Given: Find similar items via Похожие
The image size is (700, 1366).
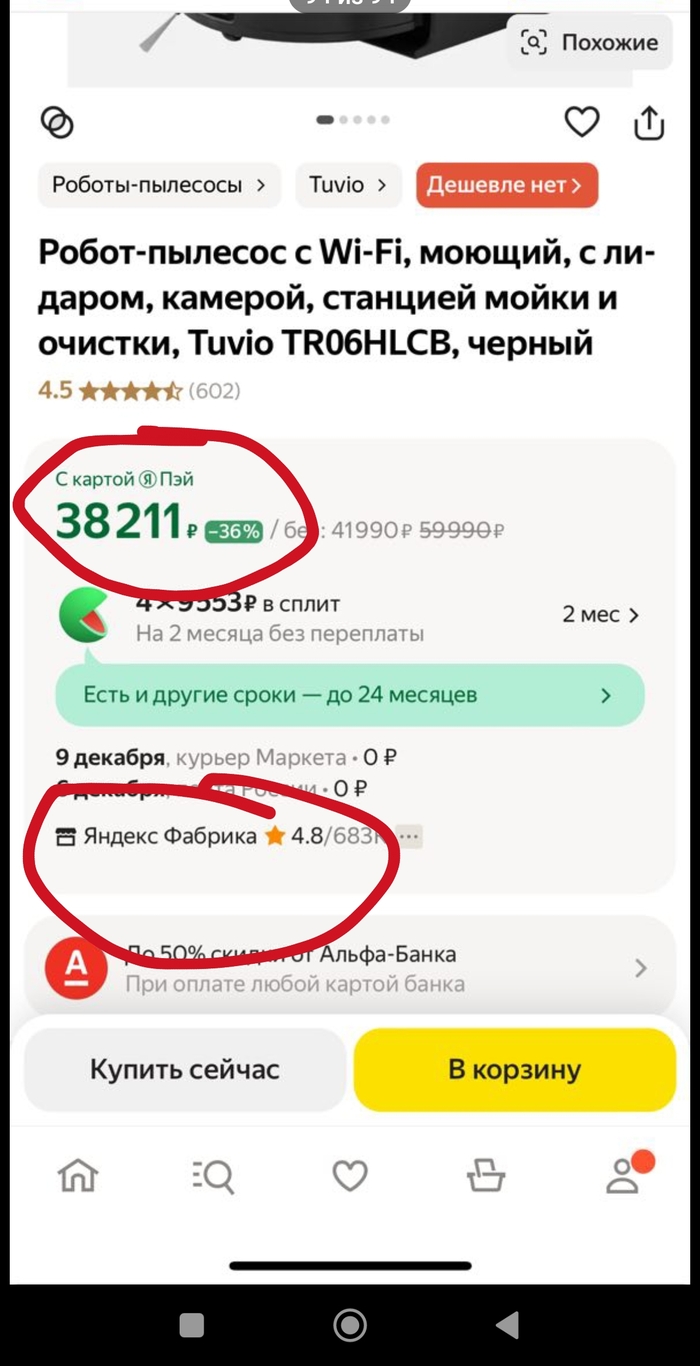Looking at the screenshot, I should 590,42.
